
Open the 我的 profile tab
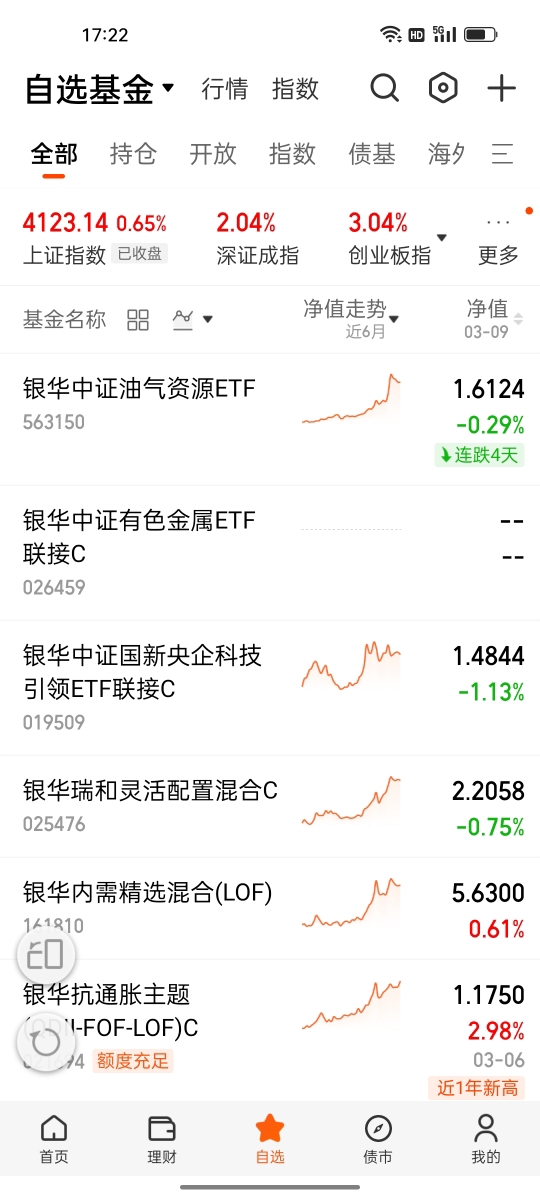point(486,1140)
